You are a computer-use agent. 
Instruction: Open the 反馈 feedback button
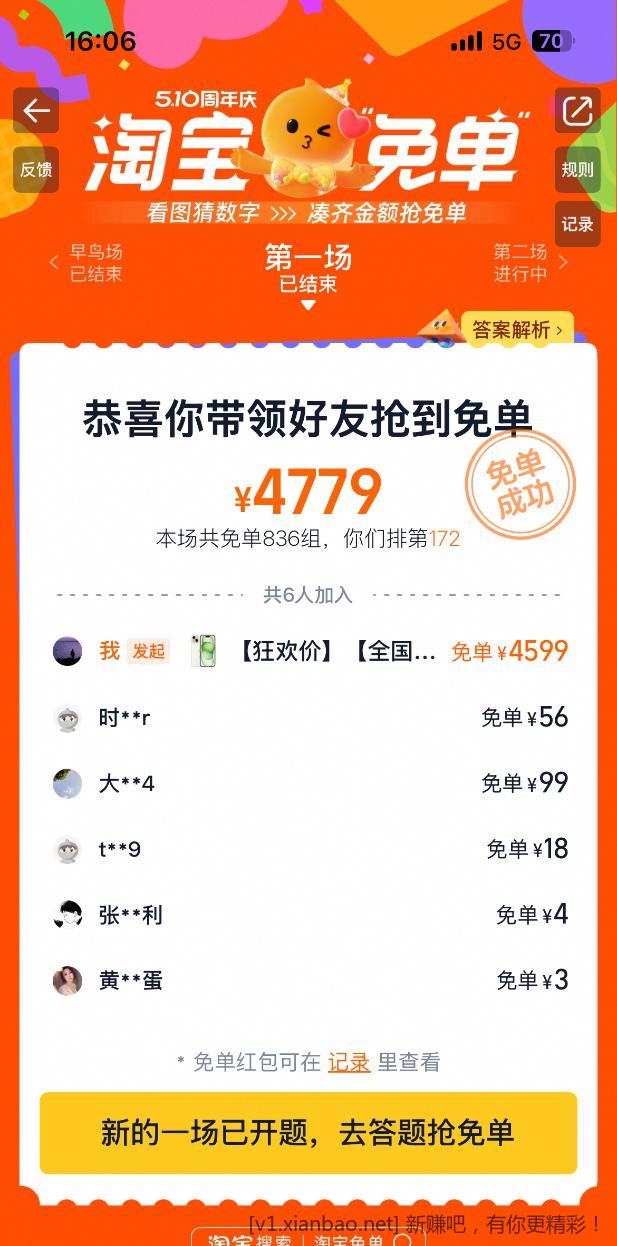point(36,169)
